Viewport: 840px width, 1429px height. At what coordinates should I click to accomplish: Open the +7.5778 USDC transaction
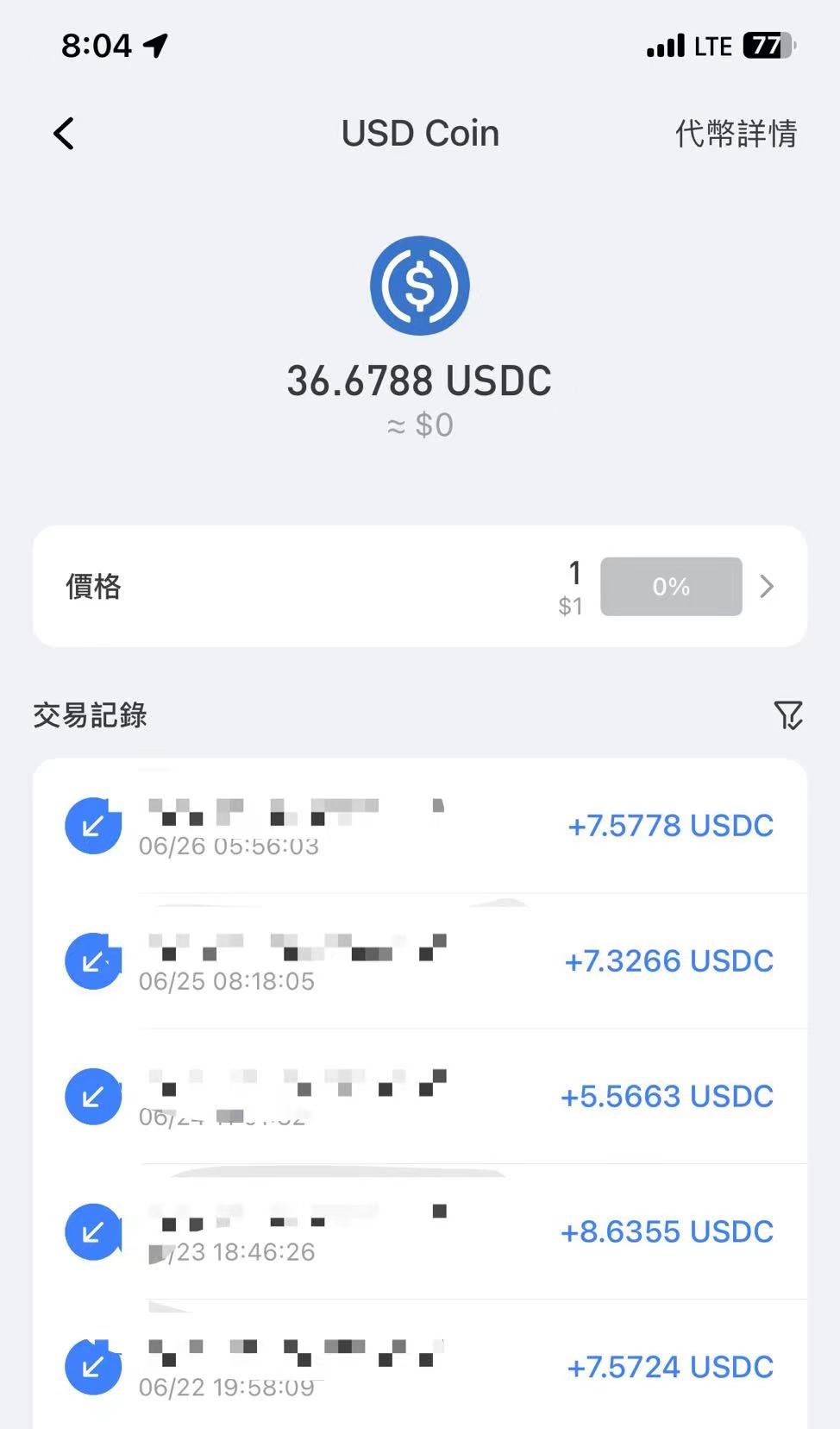pyautogui.click(x=420, y=826)
